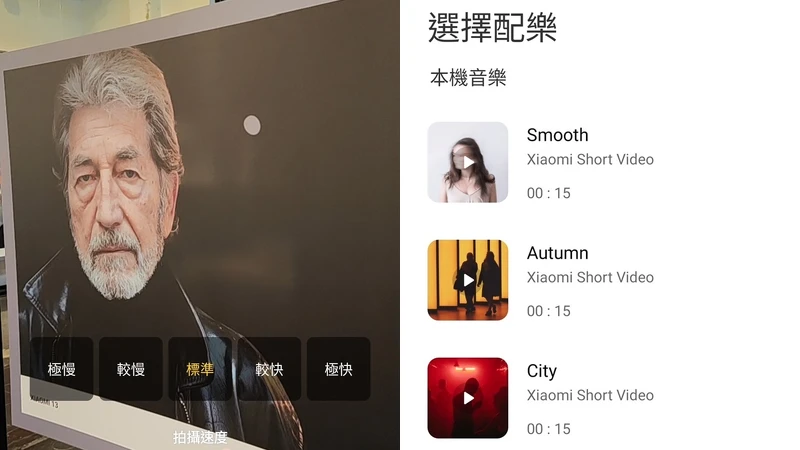The image size is (800, 450).
Task: Play the Autumn track preview
Action: point(468,280)
